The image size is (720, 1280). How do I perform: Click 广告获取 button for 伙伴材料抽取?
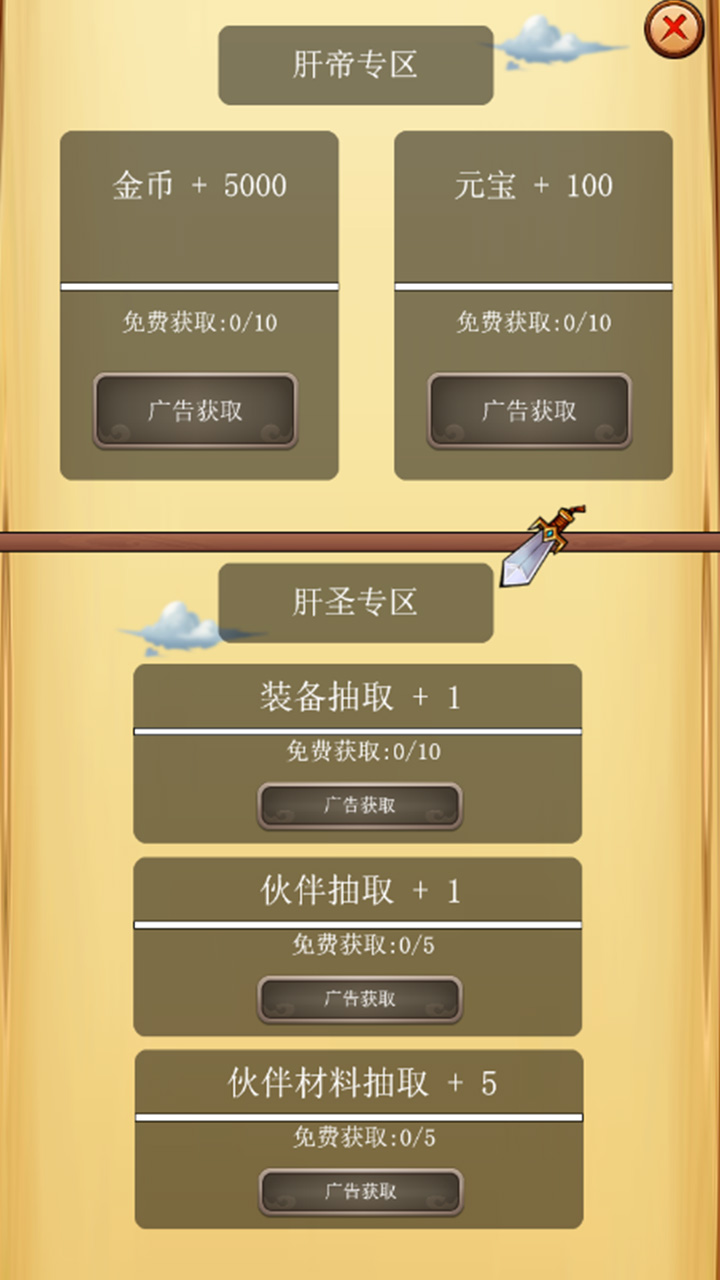(x=358, y=1191)
